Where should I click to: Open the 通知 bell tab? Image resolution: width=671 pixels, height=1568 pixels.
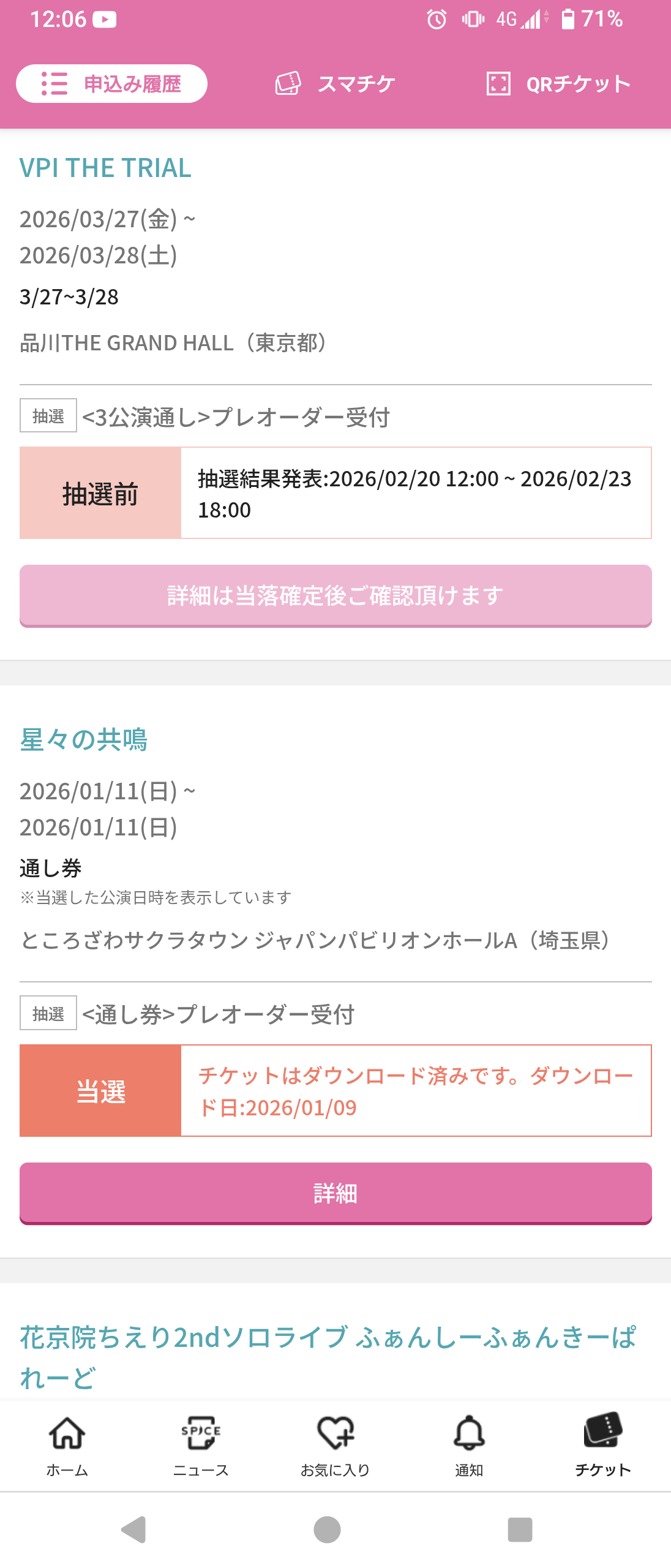pyautogui.click(x=469, y=1444)
